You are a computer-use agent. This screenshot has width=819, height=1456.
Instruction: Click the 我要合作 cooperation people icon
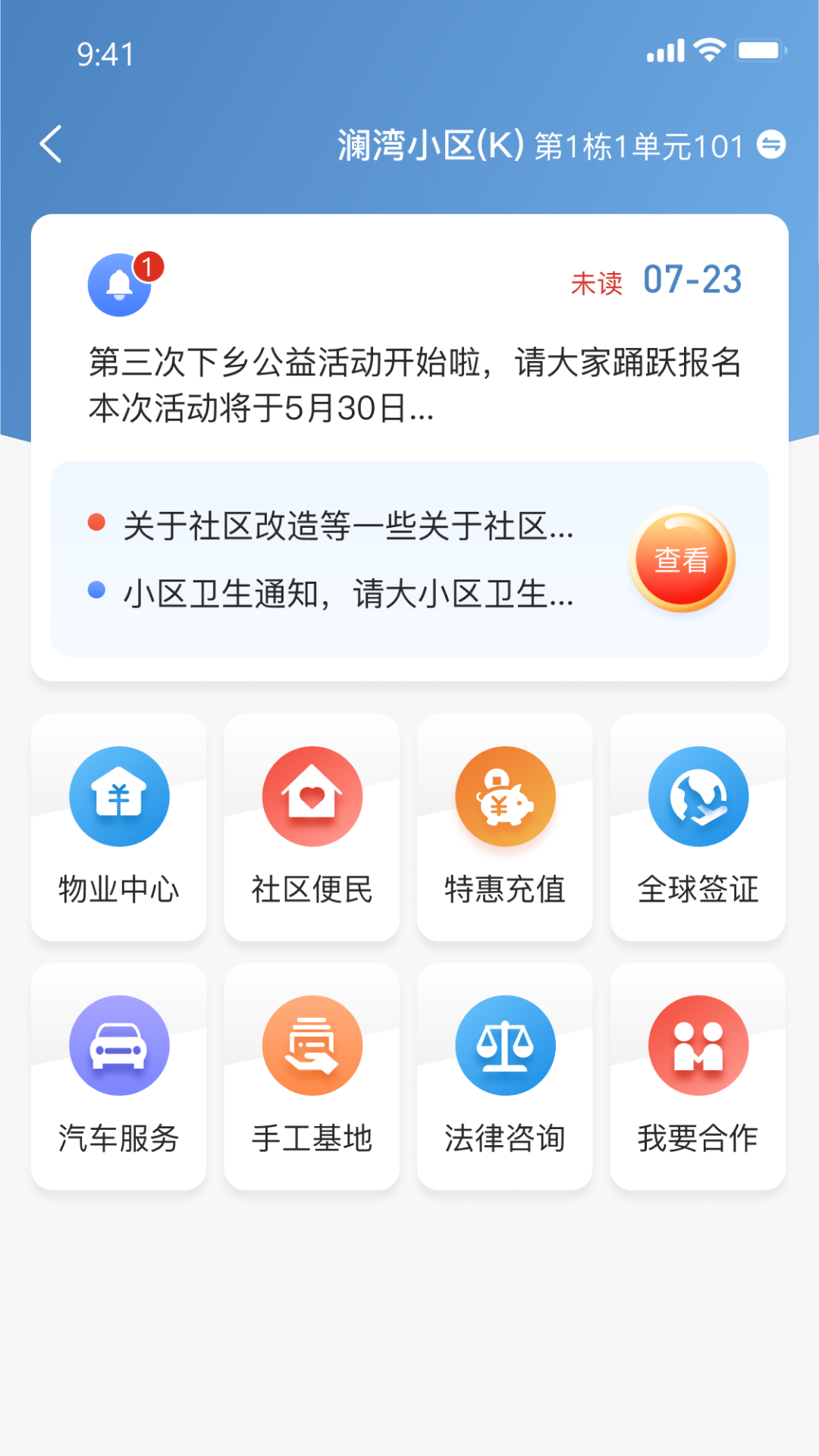(x=698, y=1044)
